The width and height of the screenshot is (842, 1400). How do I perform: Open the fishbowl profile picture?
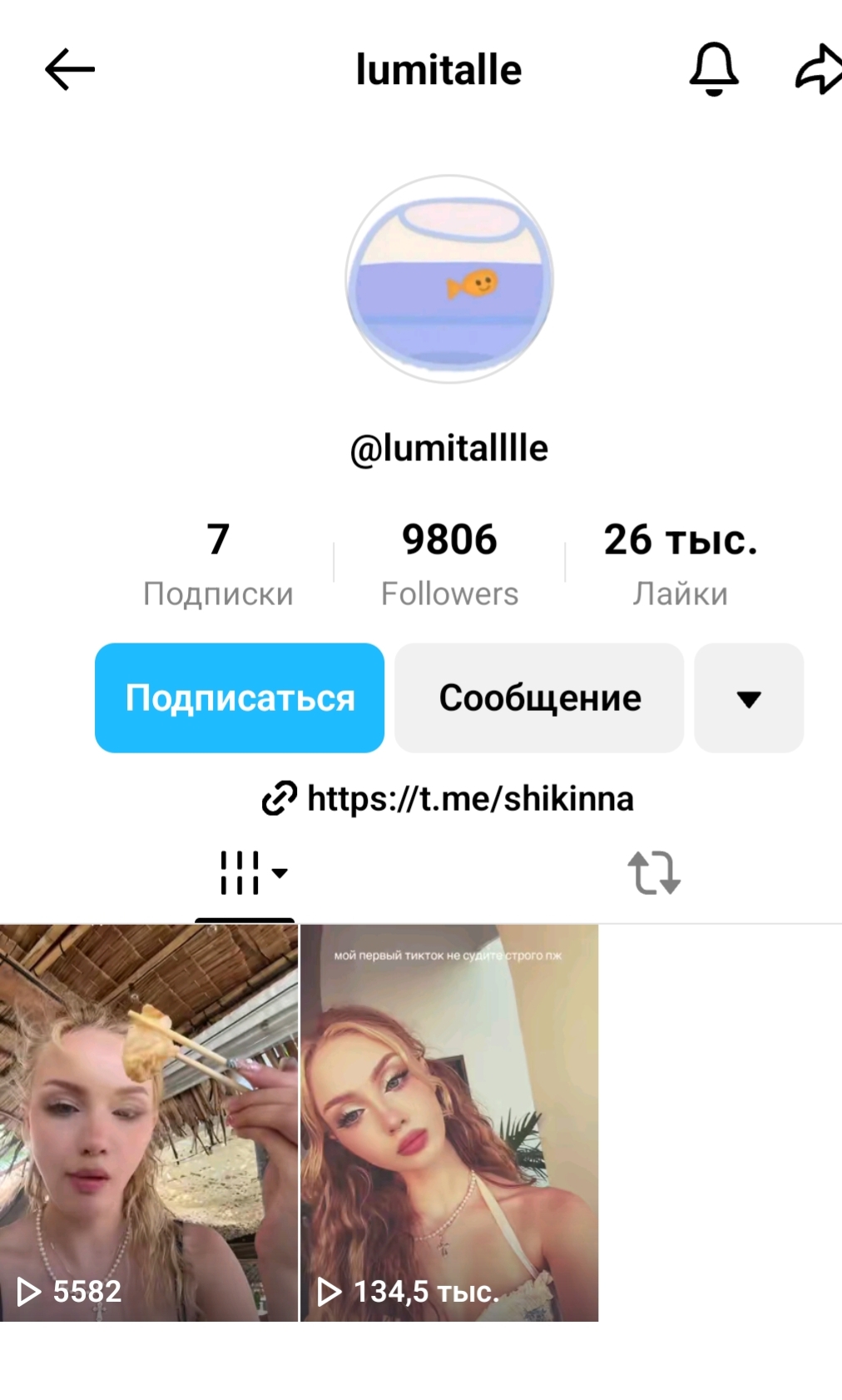click(449, 279)
